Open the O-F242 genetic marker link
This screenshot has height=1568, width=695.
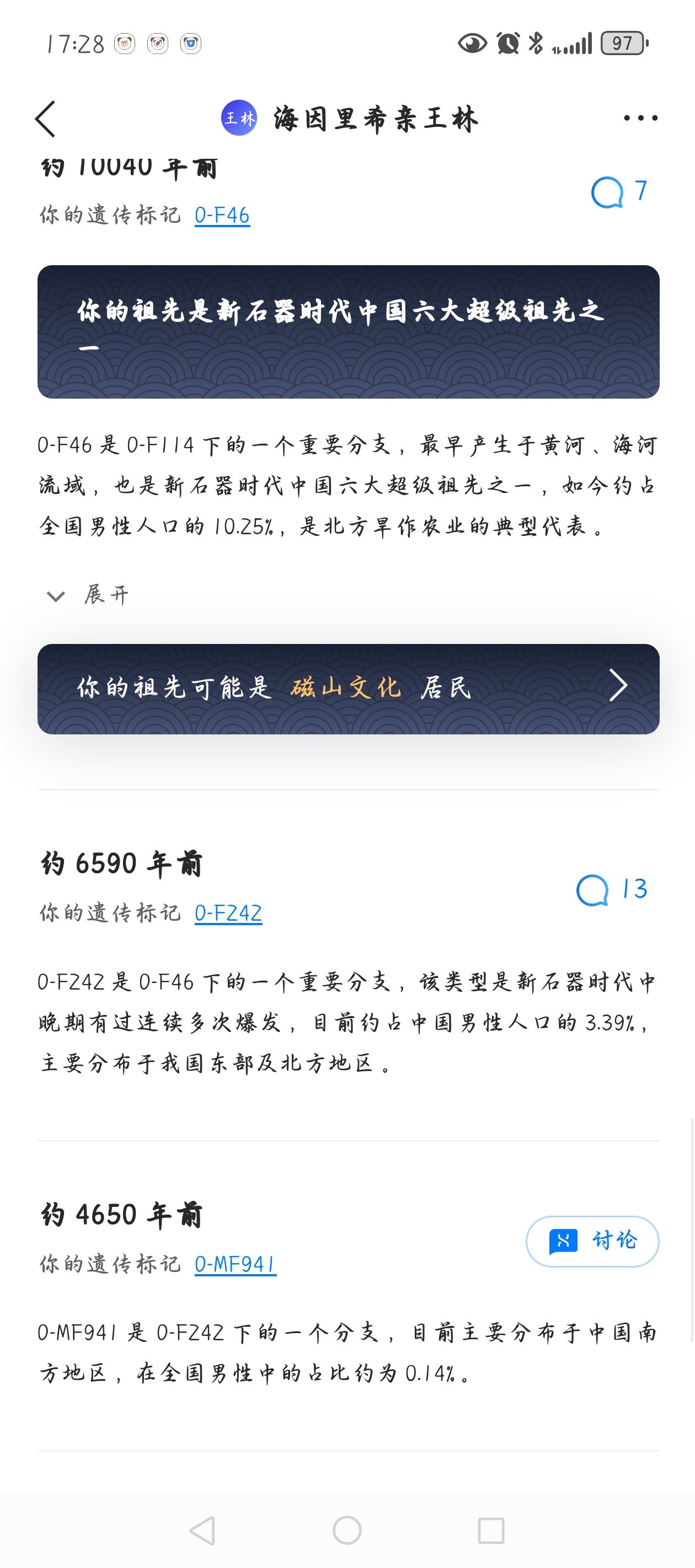[228, 913]
